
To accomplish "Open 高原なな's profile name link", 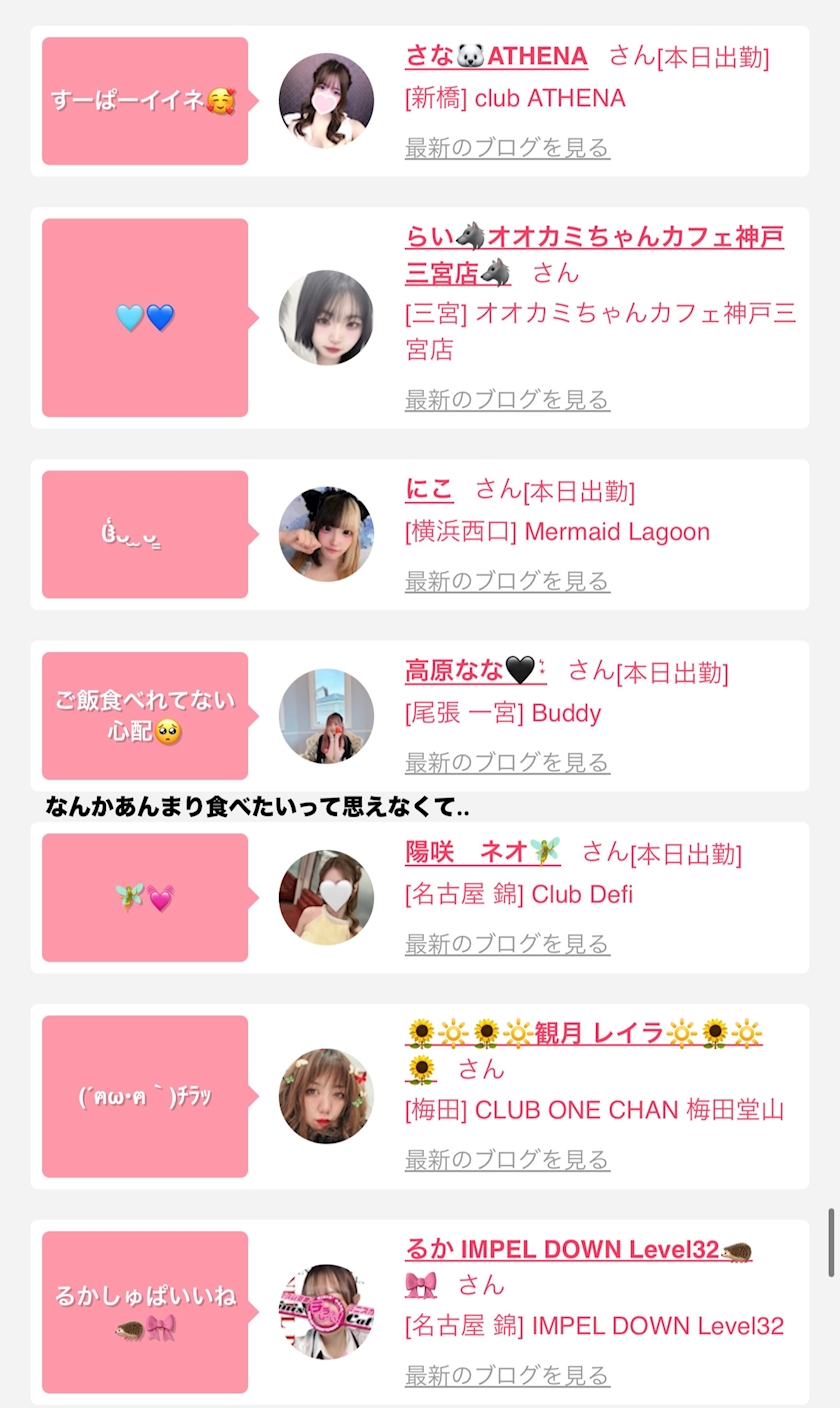I will tap(475, 671).
